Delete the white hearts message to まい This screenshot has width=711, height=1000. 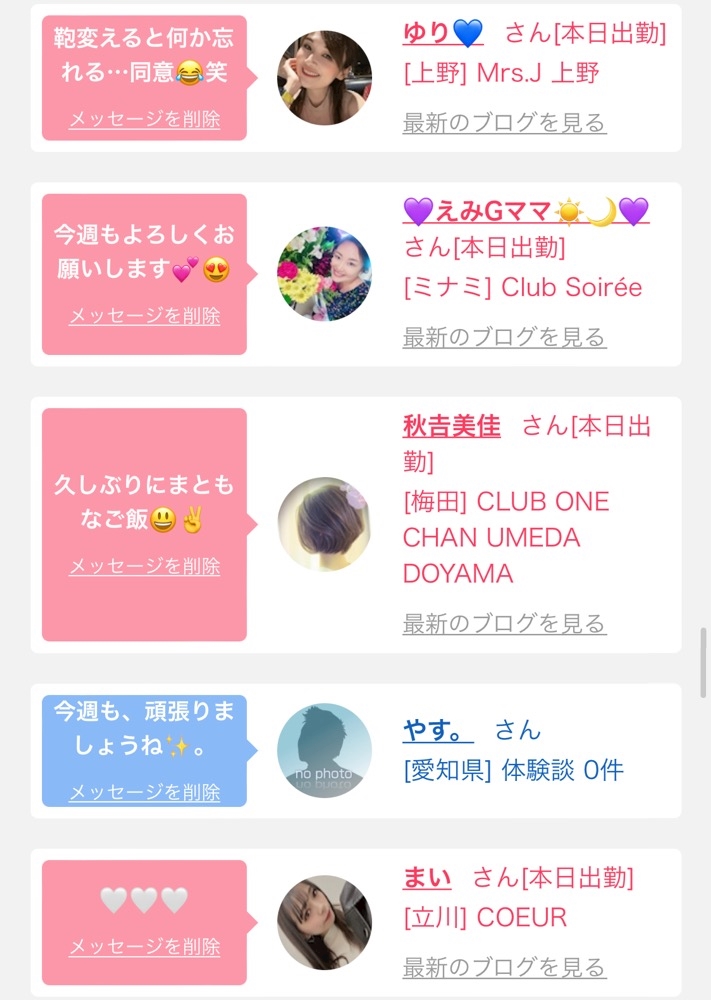[145, 946]
